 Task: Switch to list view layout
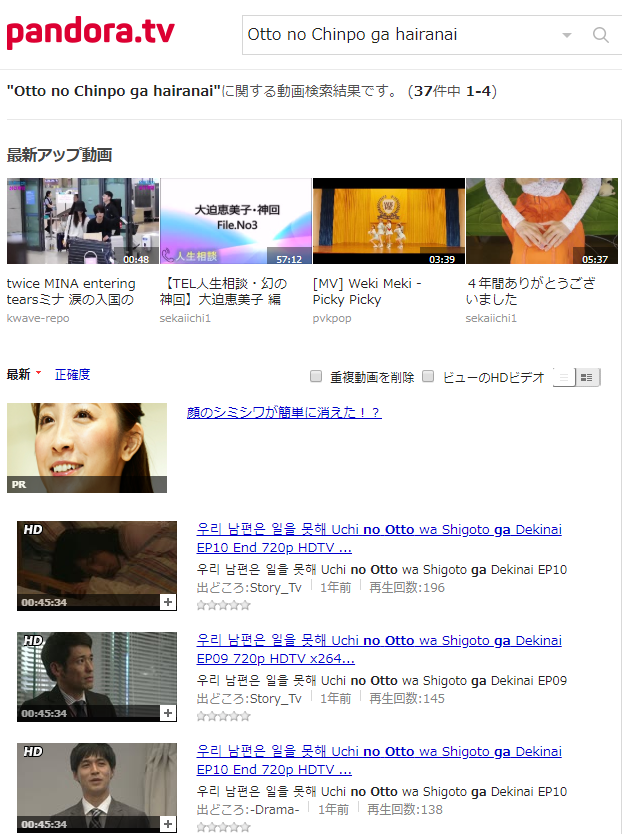565,377
